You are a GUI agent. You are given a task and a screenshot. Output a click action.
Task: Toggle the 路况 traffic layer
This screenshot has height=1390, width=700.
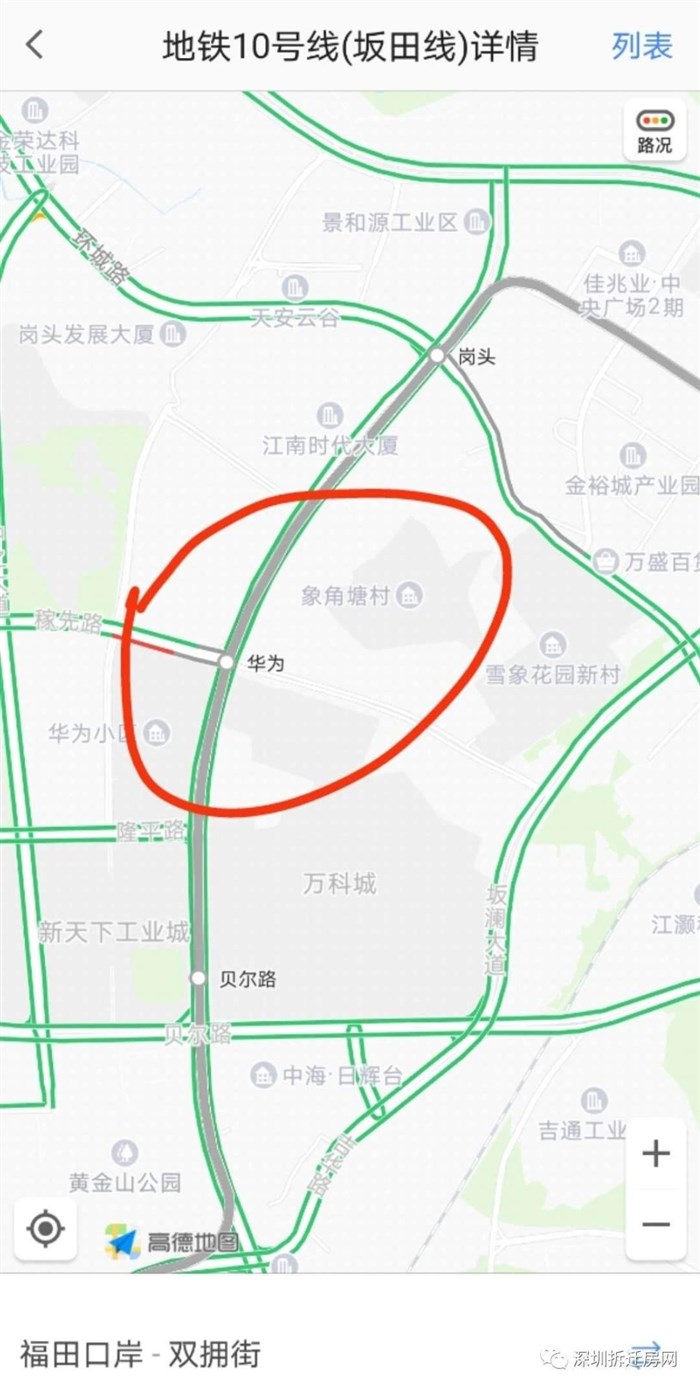654,131
